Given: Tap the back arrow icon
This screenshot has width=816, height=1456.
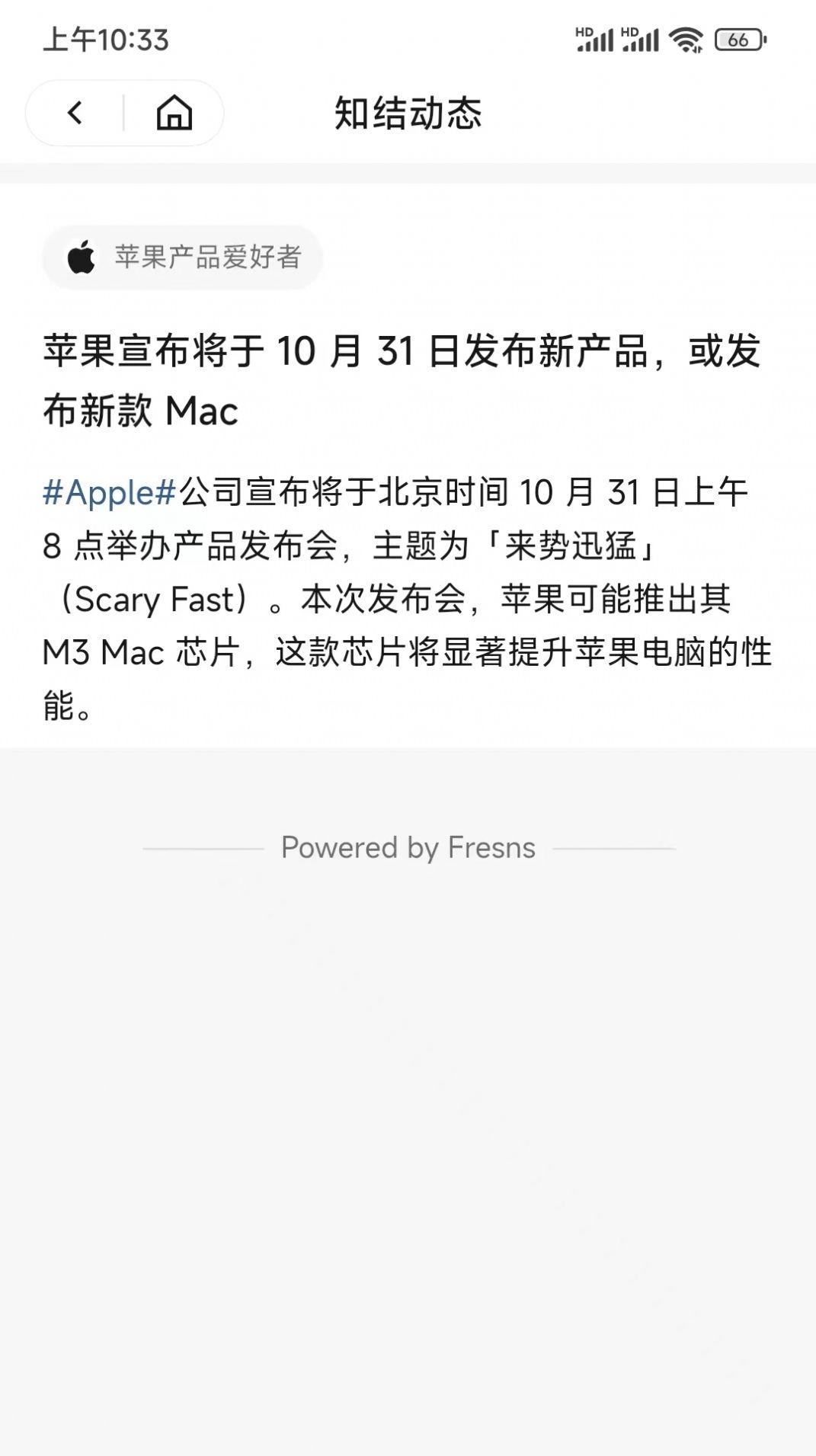Looking at the screenshot, I should [74, 113].
